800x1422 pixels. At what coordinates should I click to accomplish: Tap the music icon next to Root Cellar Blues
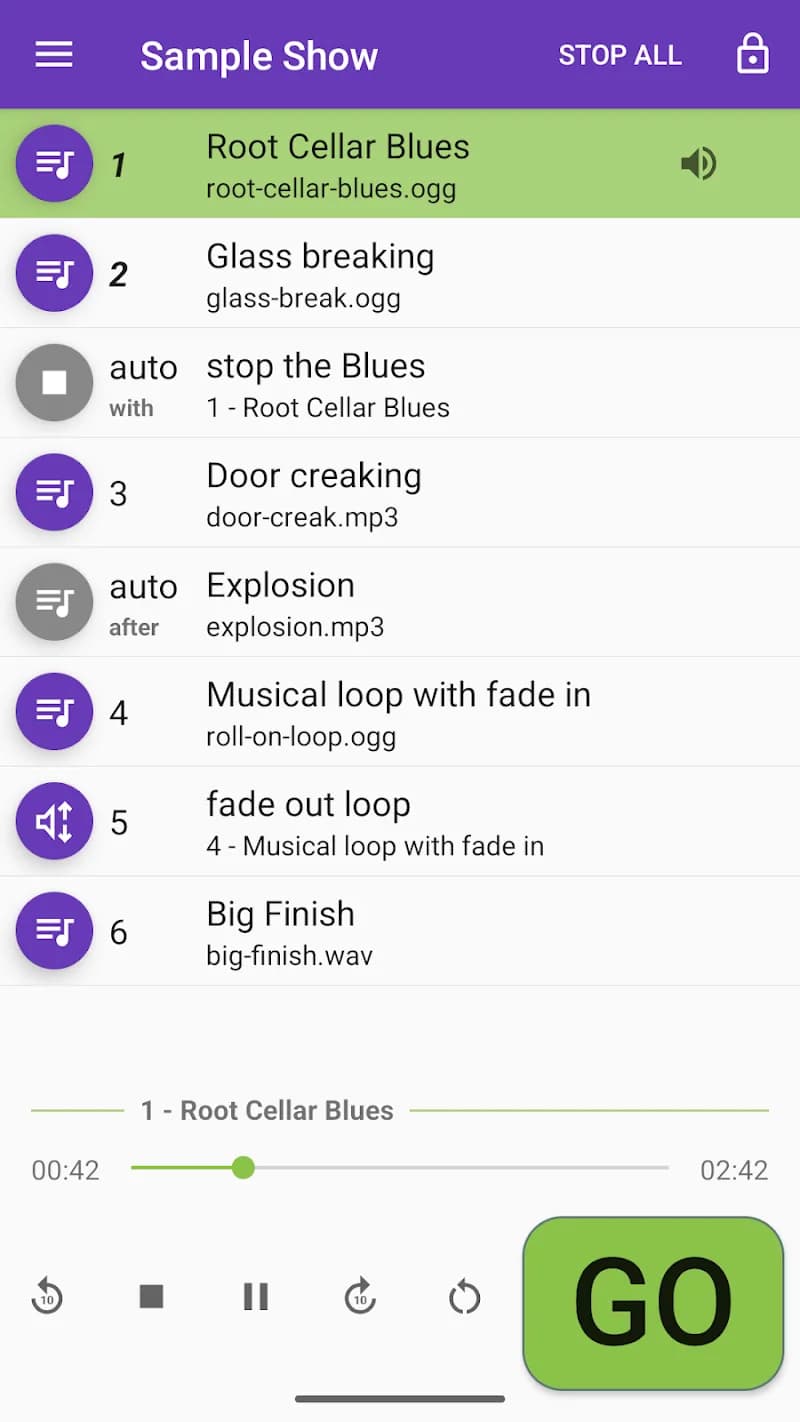[x=54, y=162]
